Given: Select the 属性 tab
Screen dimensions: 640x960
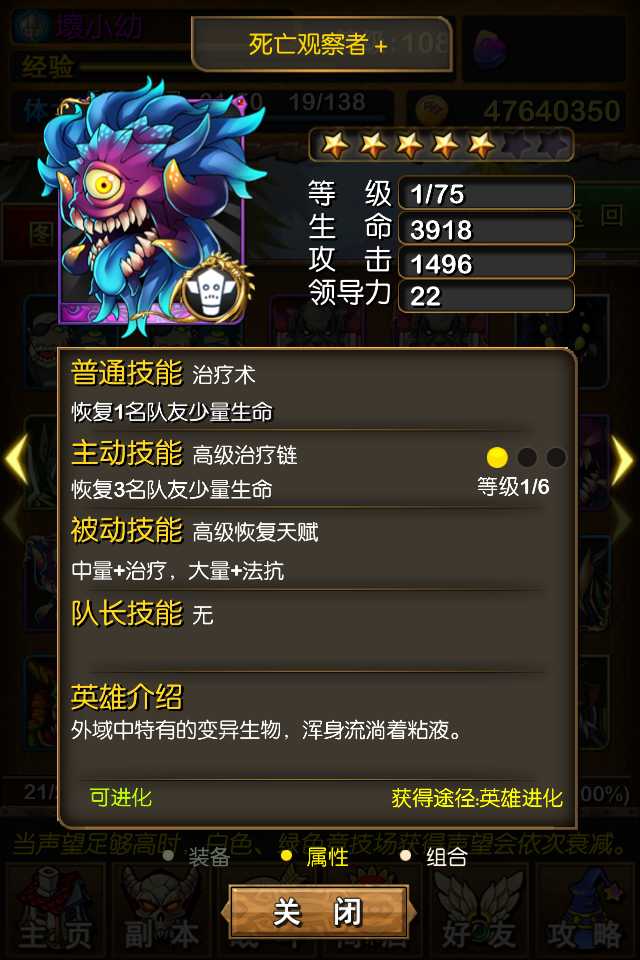Looking at the screenshot, I should [326, 857].
